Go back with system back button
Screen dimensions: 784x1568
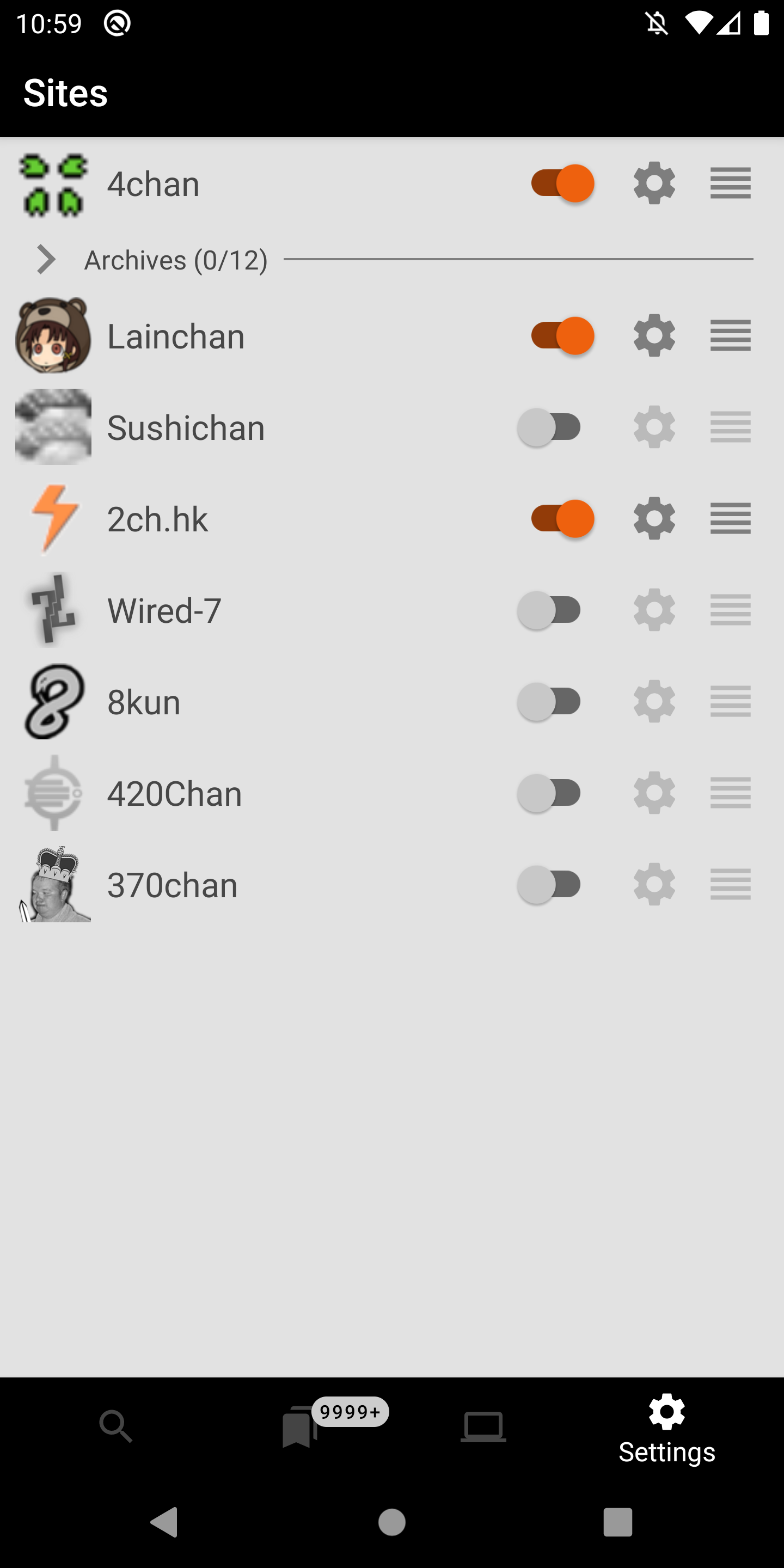click(164, 1522)
